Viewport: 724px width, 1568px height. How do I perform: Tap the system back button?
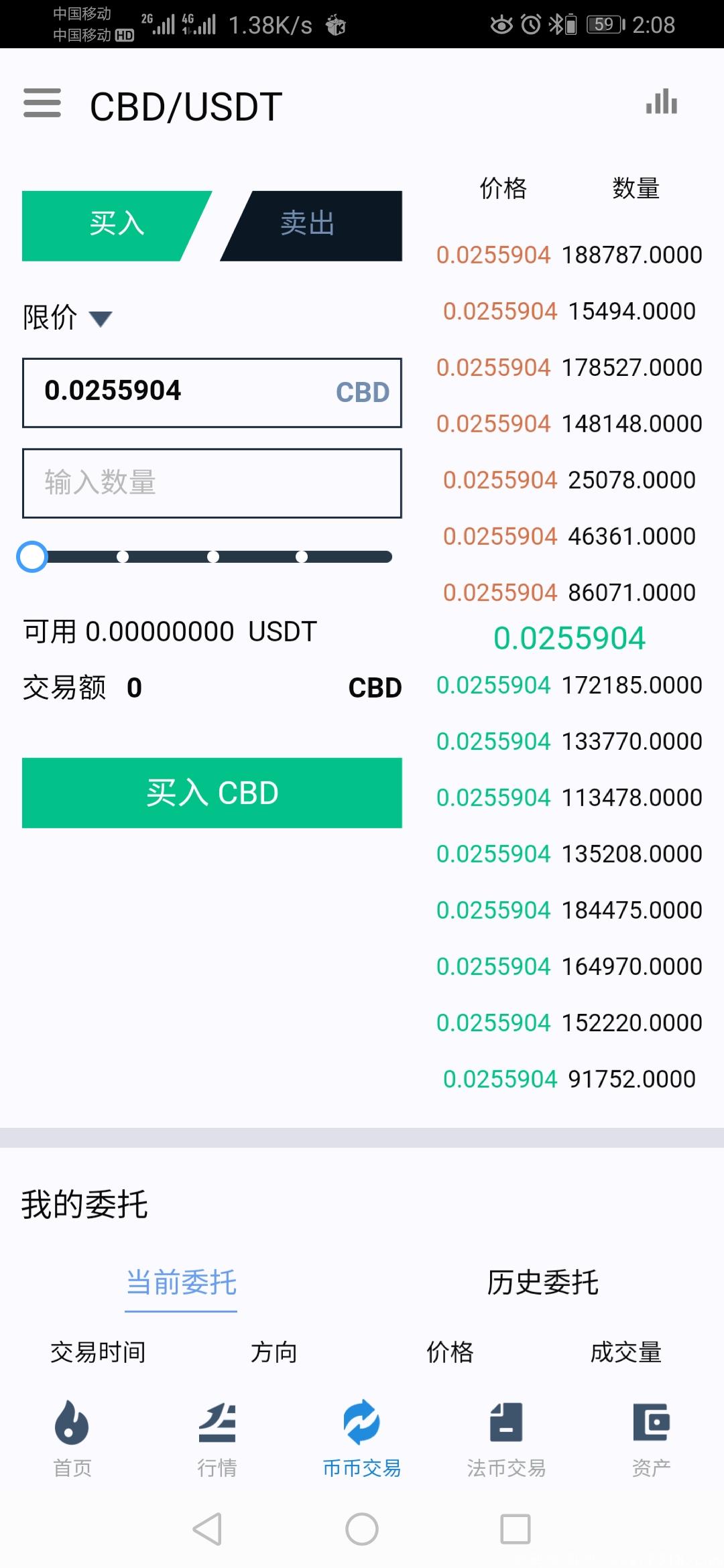pos(208,1529)
